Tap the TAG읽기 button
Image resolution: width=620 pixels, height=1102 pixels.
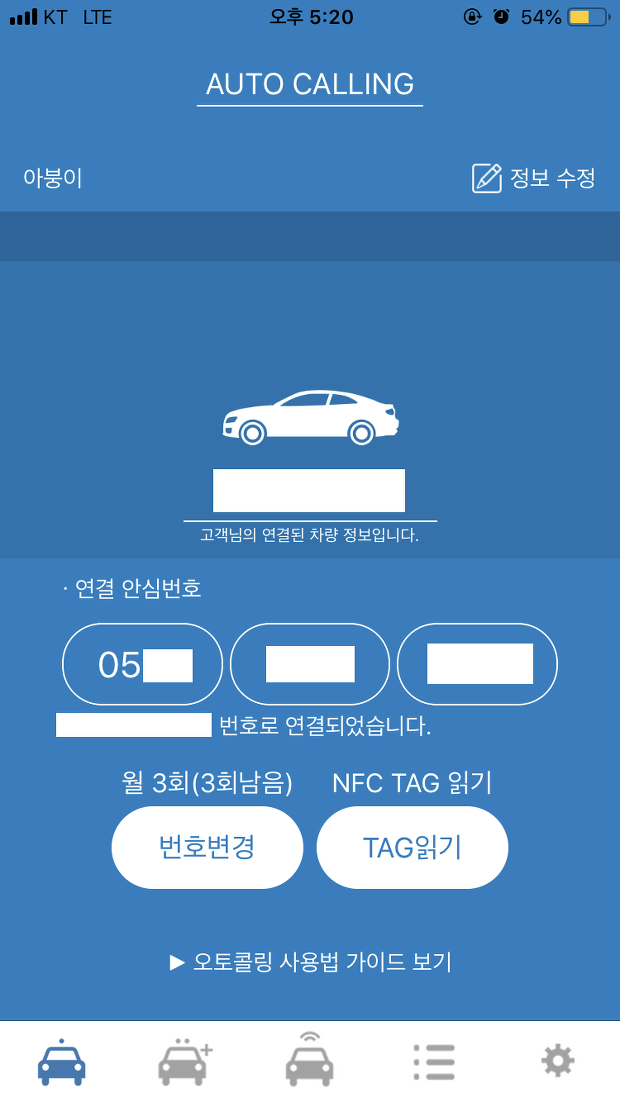coord(412,848)
